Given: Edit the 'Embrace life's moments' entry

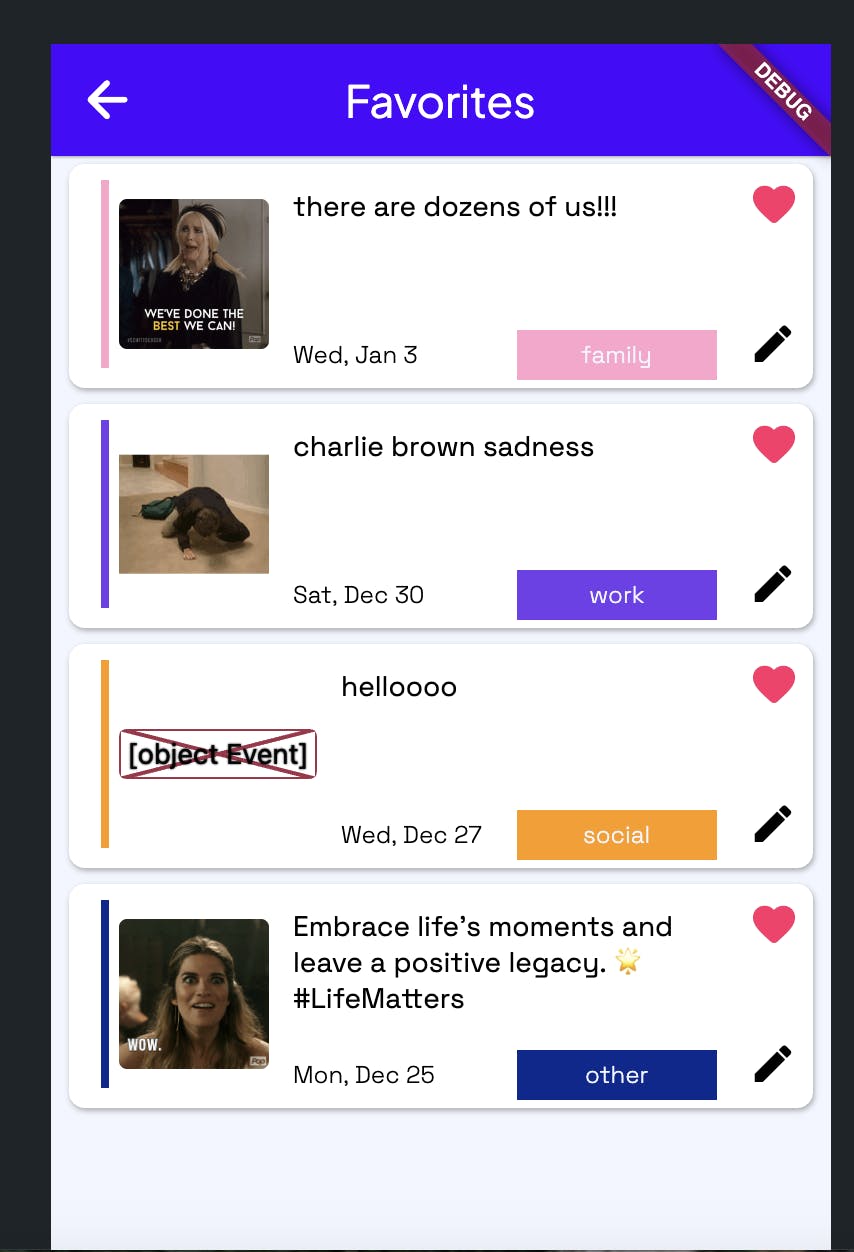Looking at the screenshot, I should point(773,1064).
